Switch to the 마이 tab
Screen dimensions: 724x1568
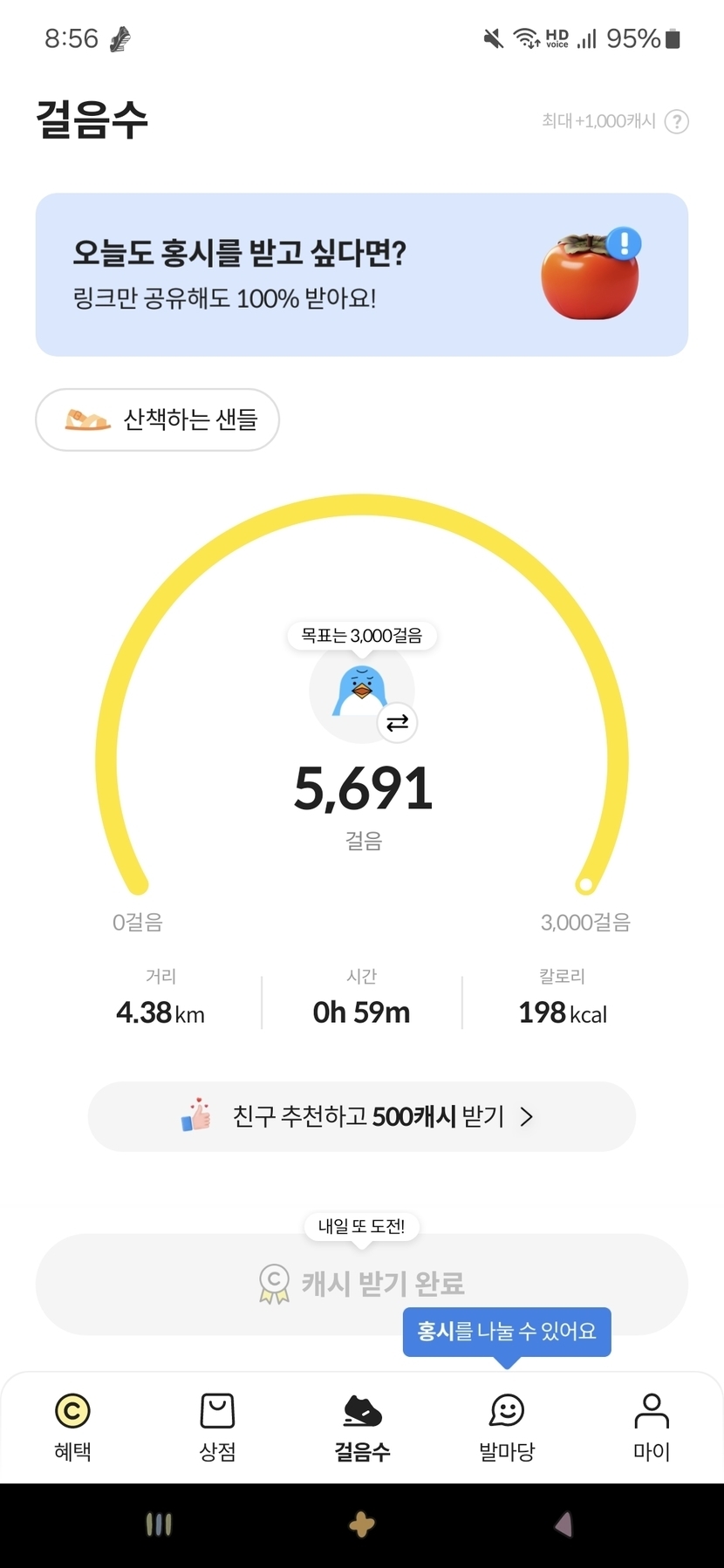point(651,1426)
